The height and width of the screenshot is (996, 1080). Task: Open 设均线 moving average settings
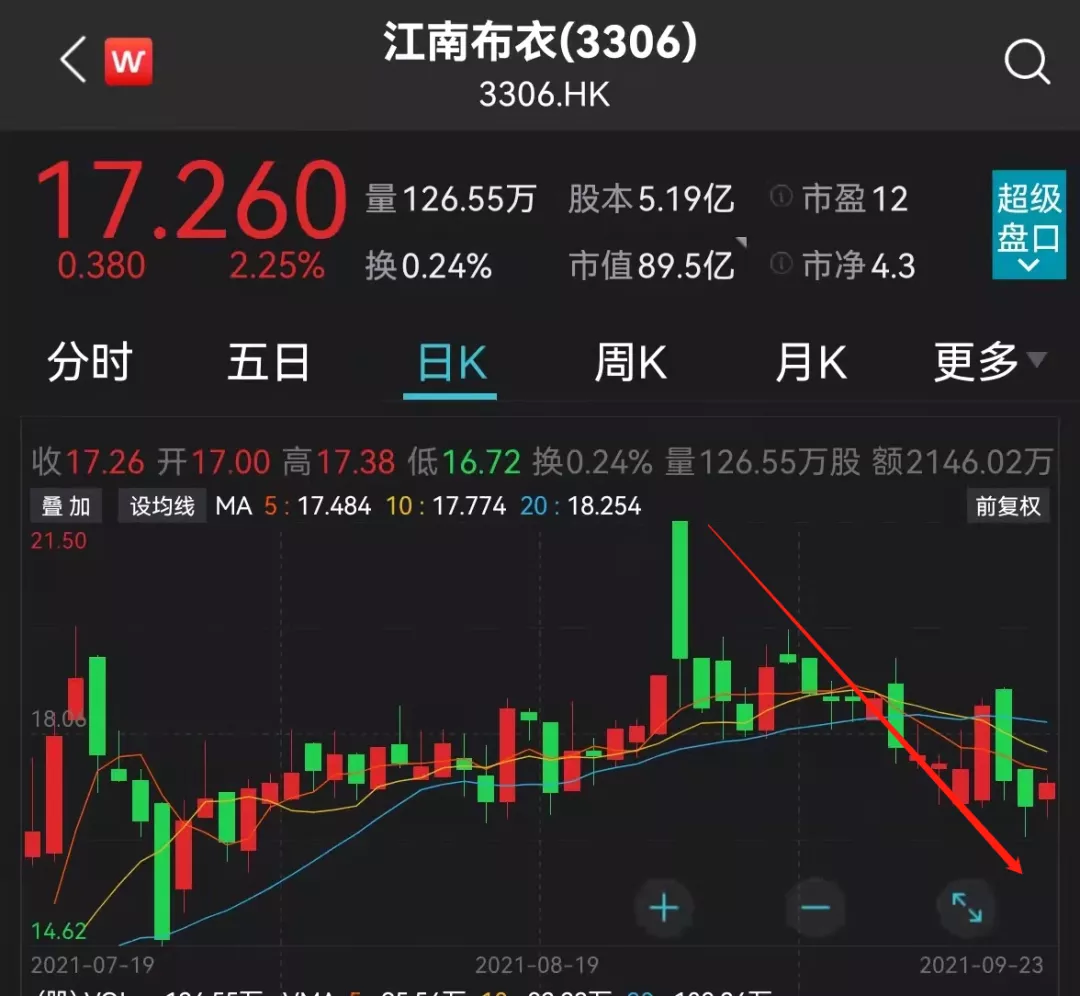[162, 506]
